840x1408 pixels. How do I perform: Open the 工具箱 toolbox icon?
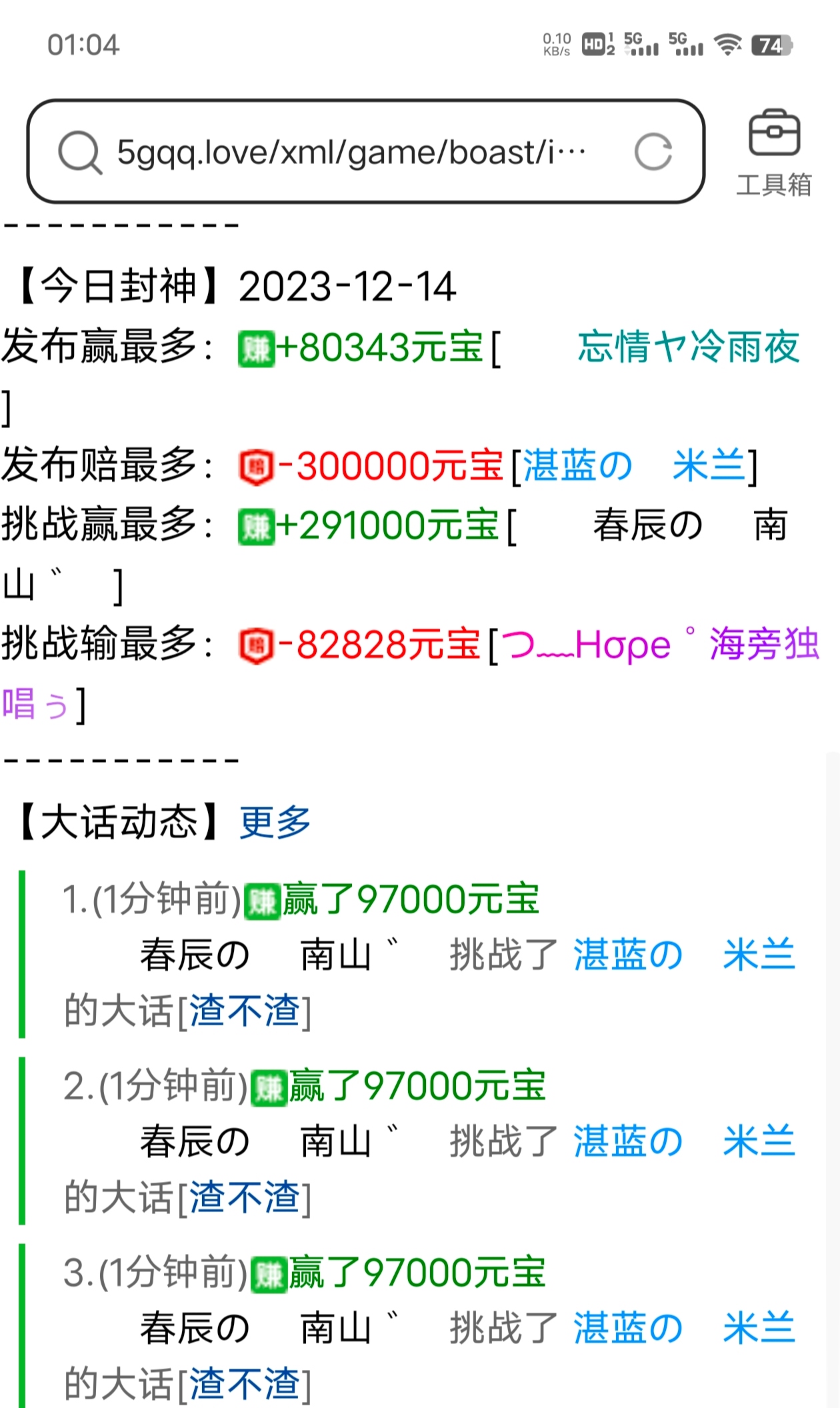[775, 137]
